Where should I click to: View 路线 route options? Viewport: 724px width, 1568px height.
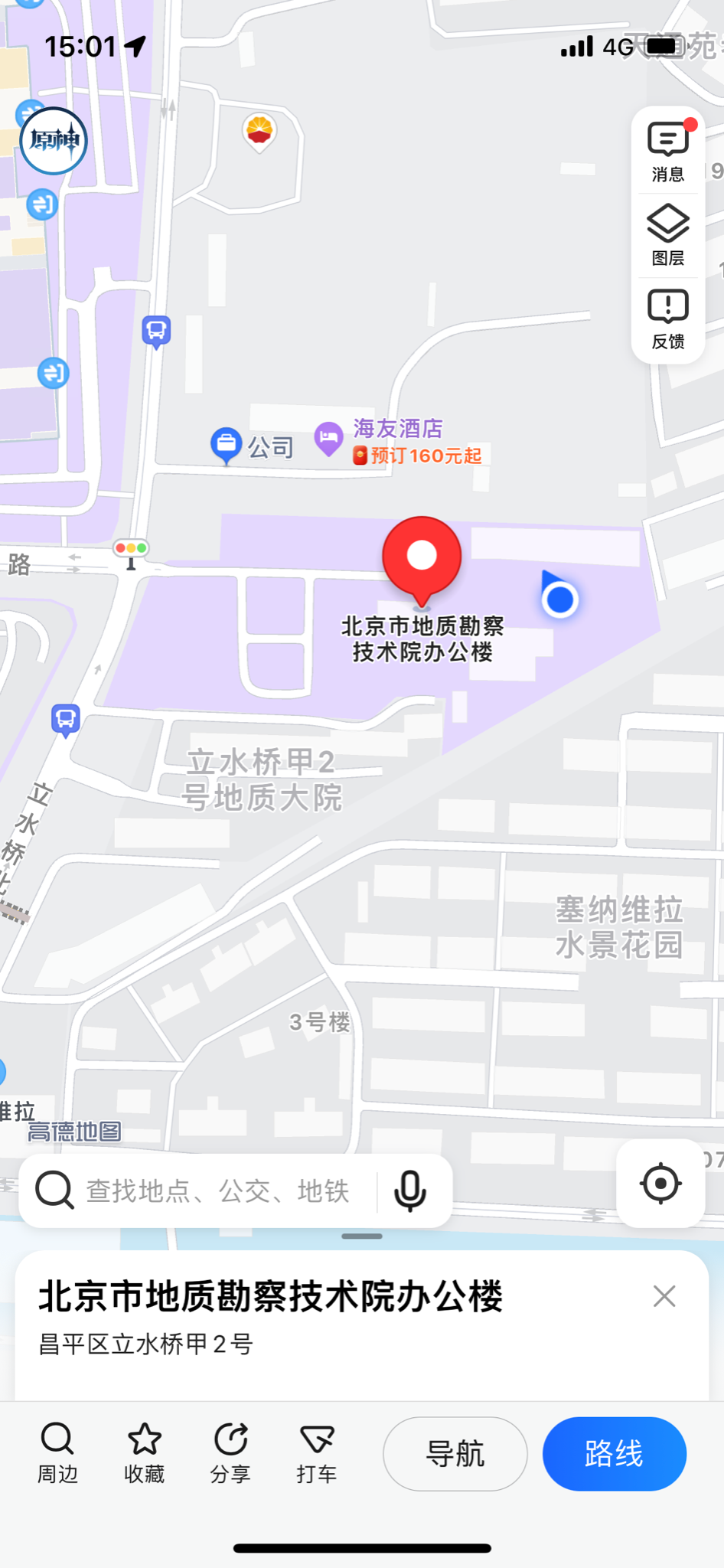pos(614,1453)
